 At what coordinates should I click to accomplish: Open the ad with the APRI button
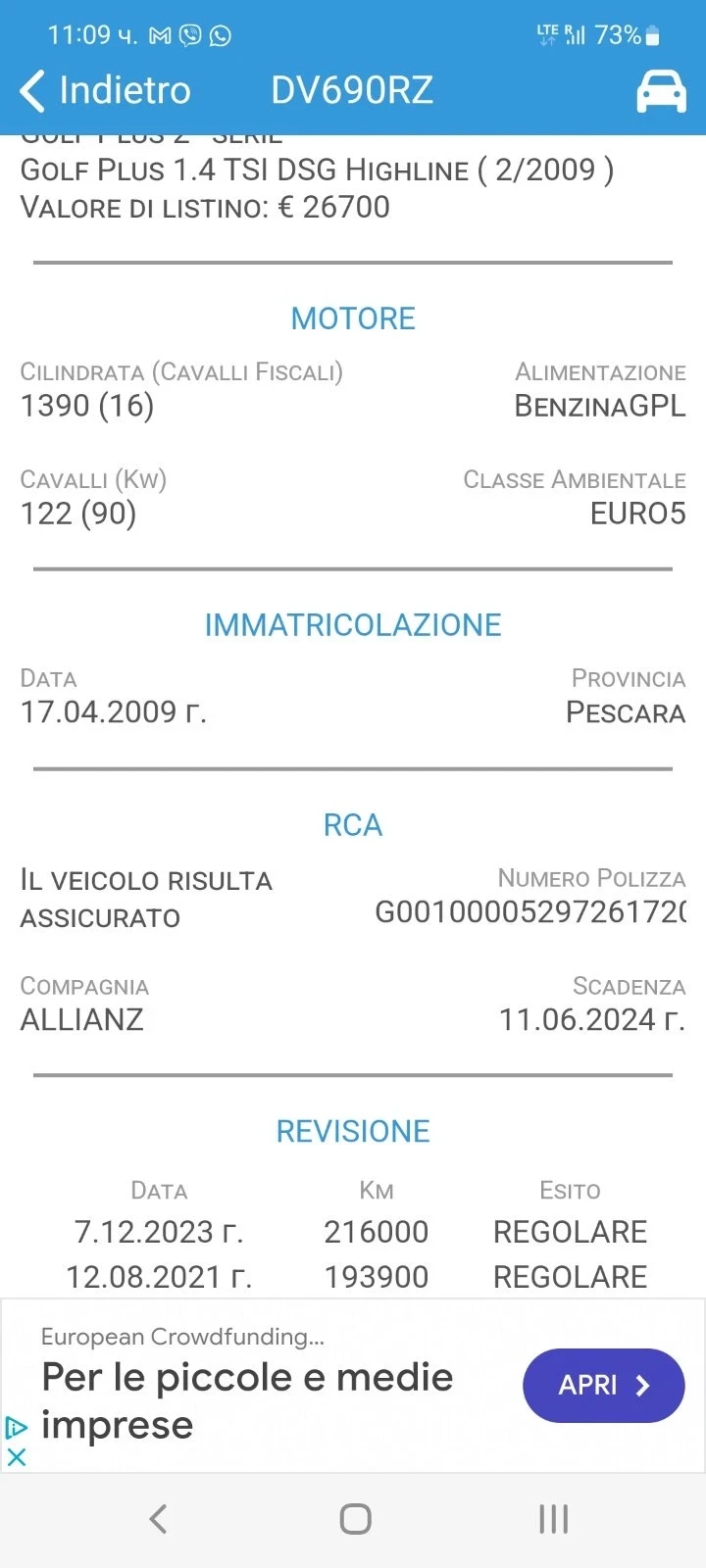(603, 1385)
